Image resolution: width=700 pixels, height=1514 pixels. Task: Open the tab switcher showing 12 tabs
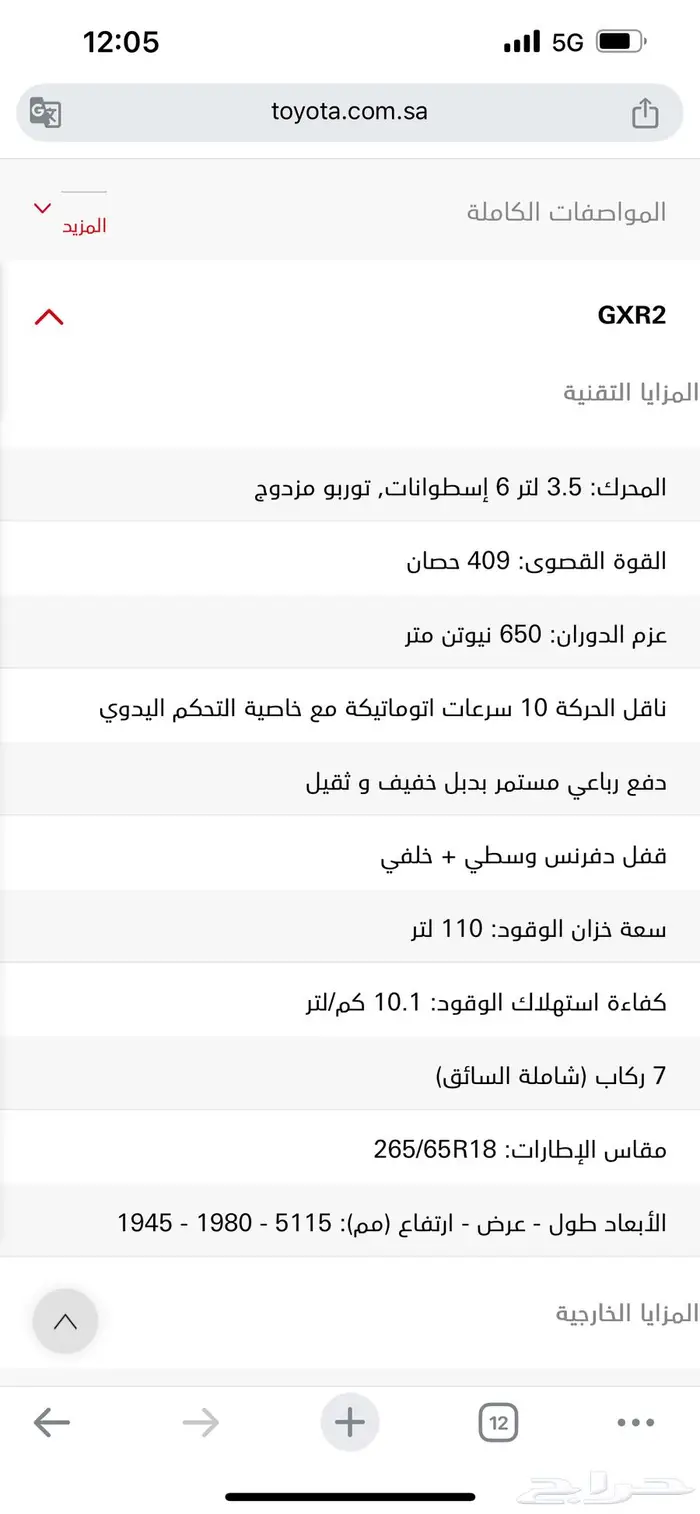pyautogui.click(x=498, y=1422)
